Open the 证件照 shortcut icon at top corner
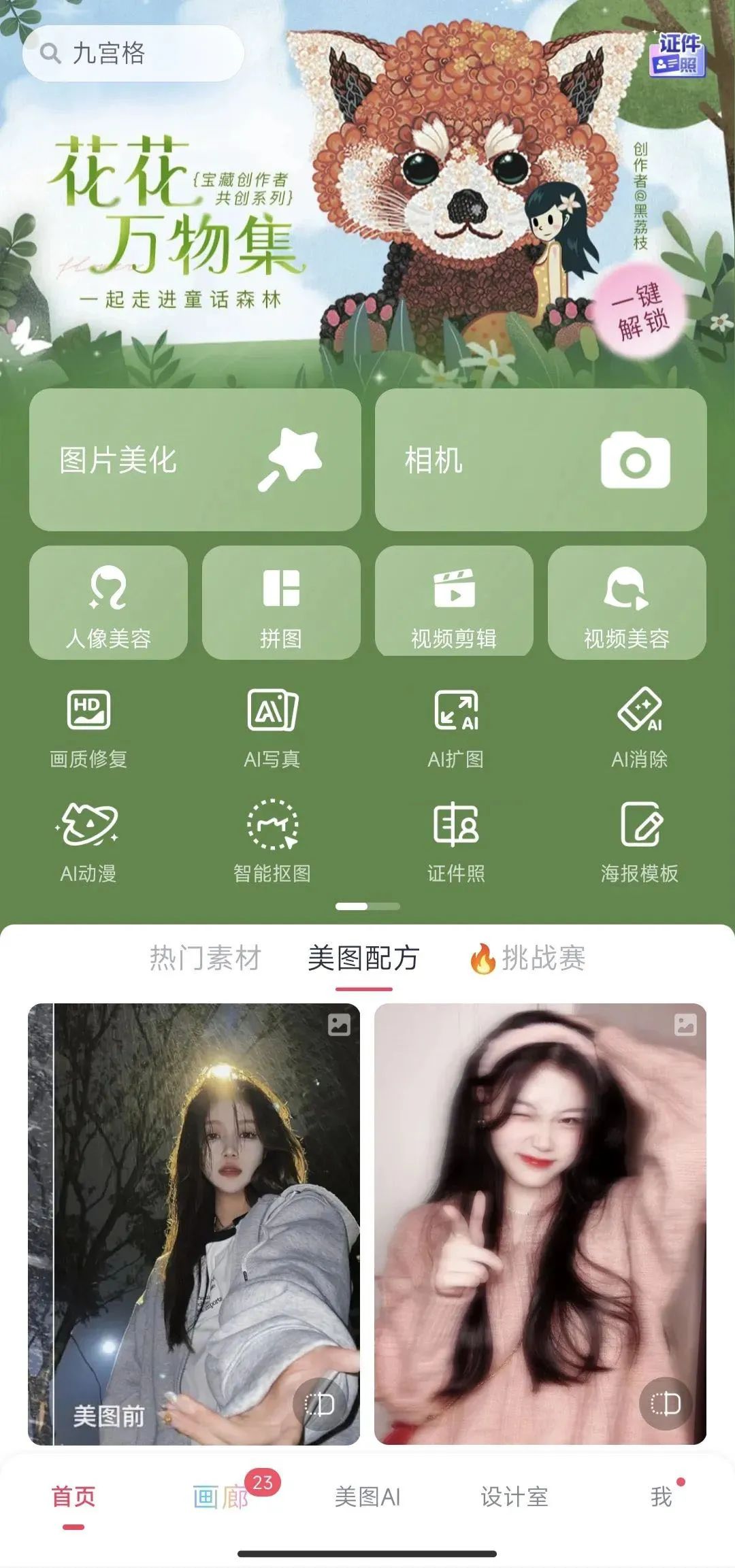Screen dimensions: 735x1568 (677, 54)
